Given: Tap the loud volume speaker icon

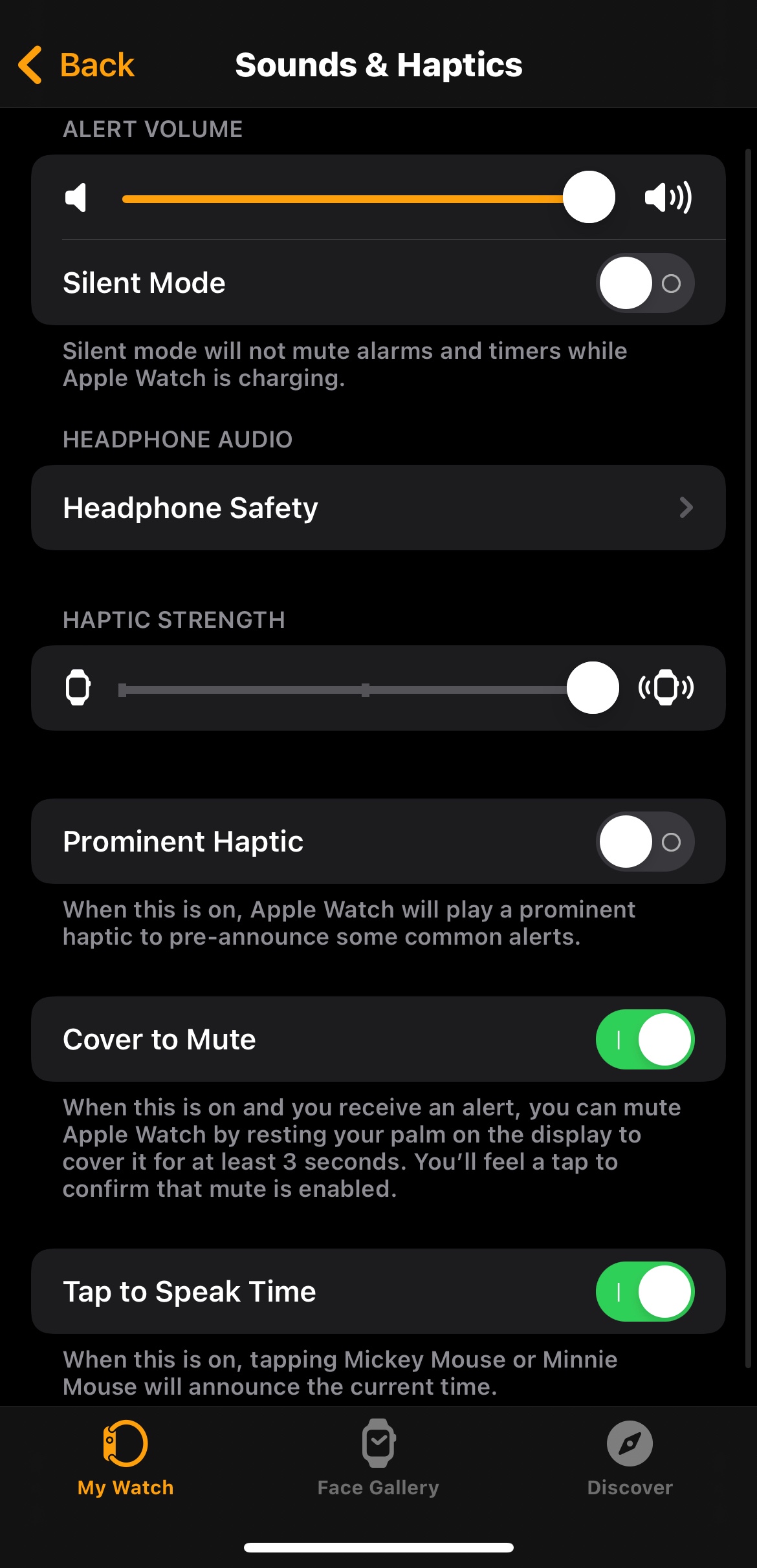Looking at the screenshot, I should tap(668, 197).
